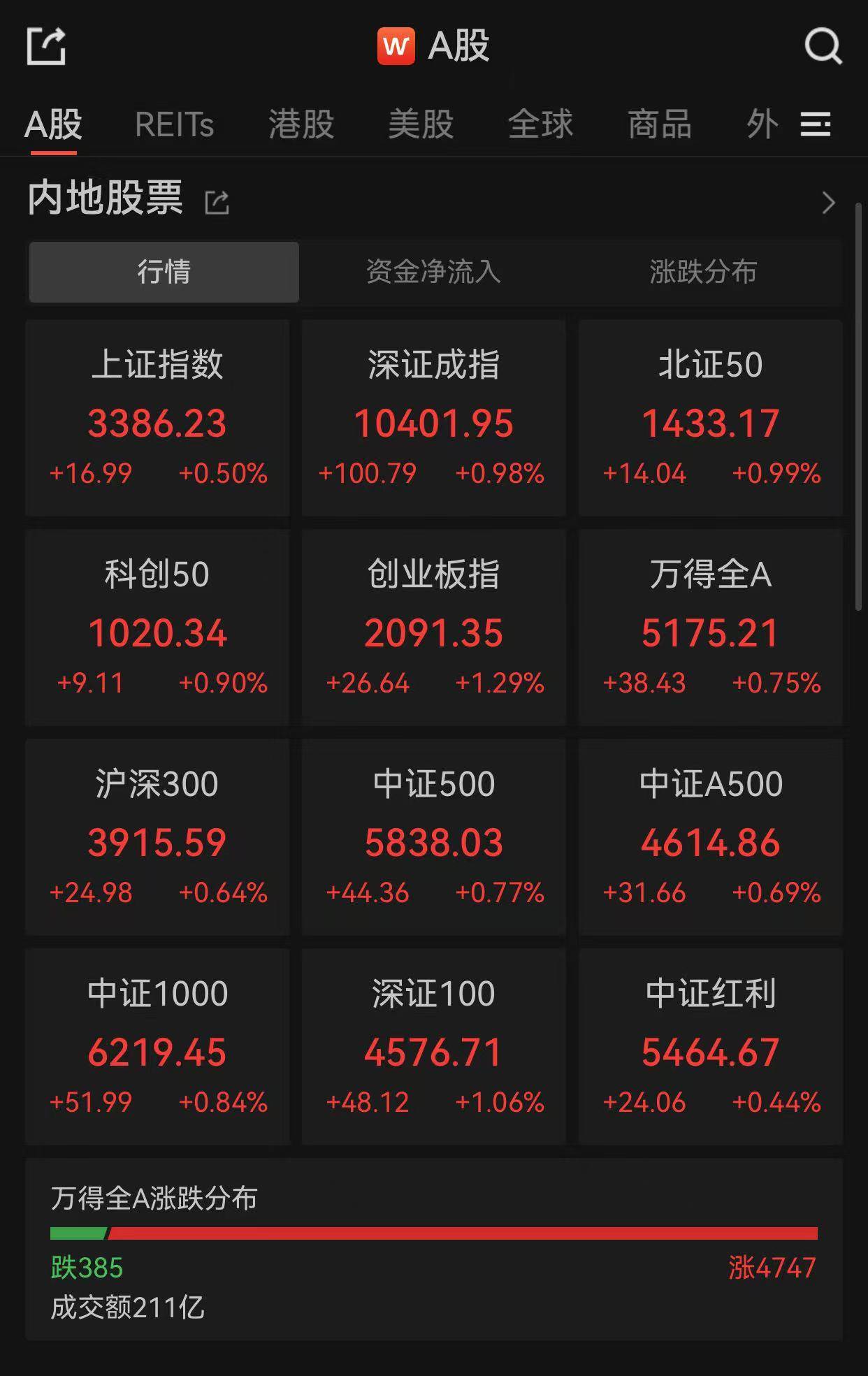This screenshot has width=868, height=1376.
Task: Select the 涨跌分布 view
Action: (702, 273)
